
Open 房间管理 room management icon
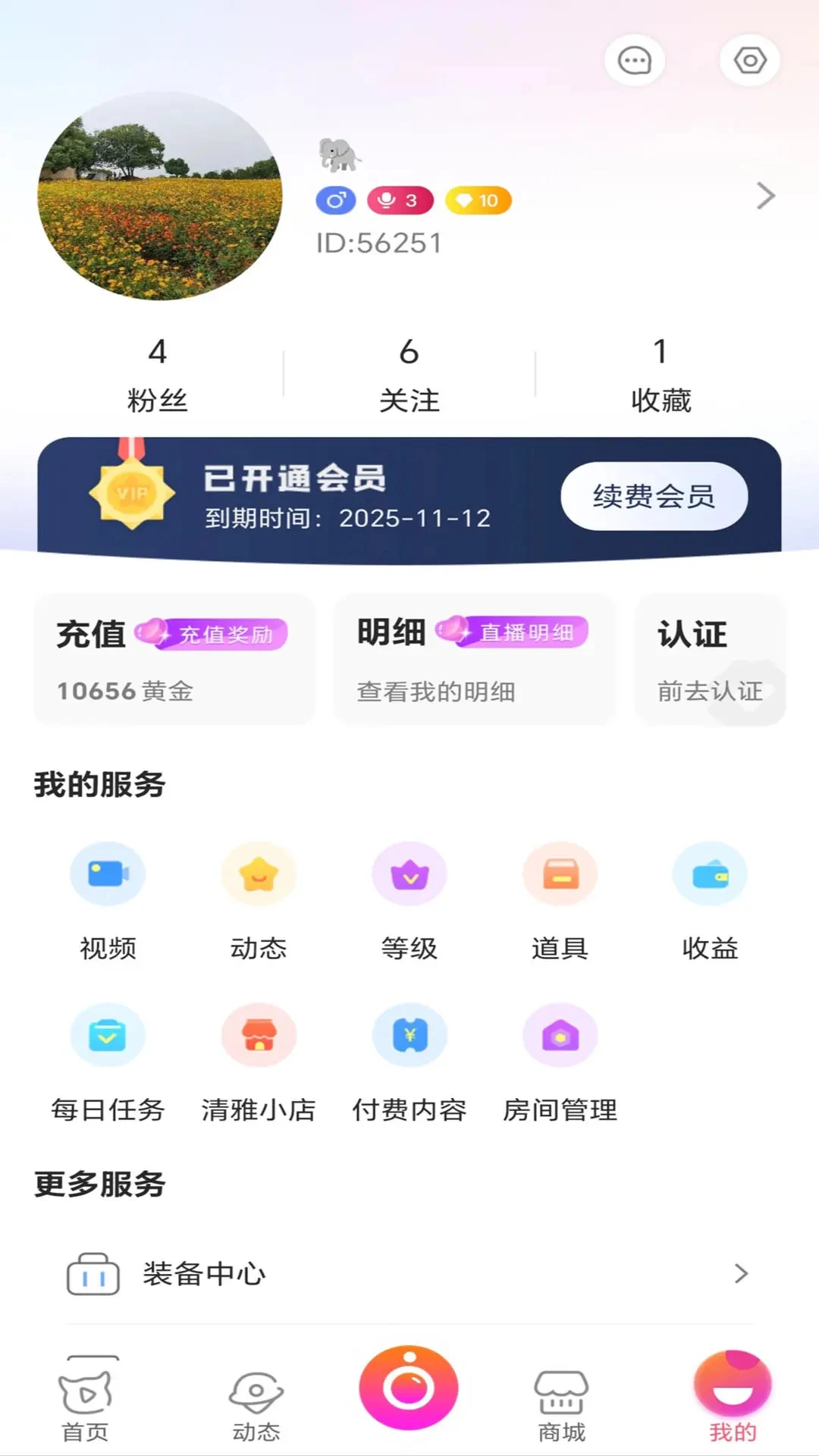pyautogui.click(x=560, y=1035)
